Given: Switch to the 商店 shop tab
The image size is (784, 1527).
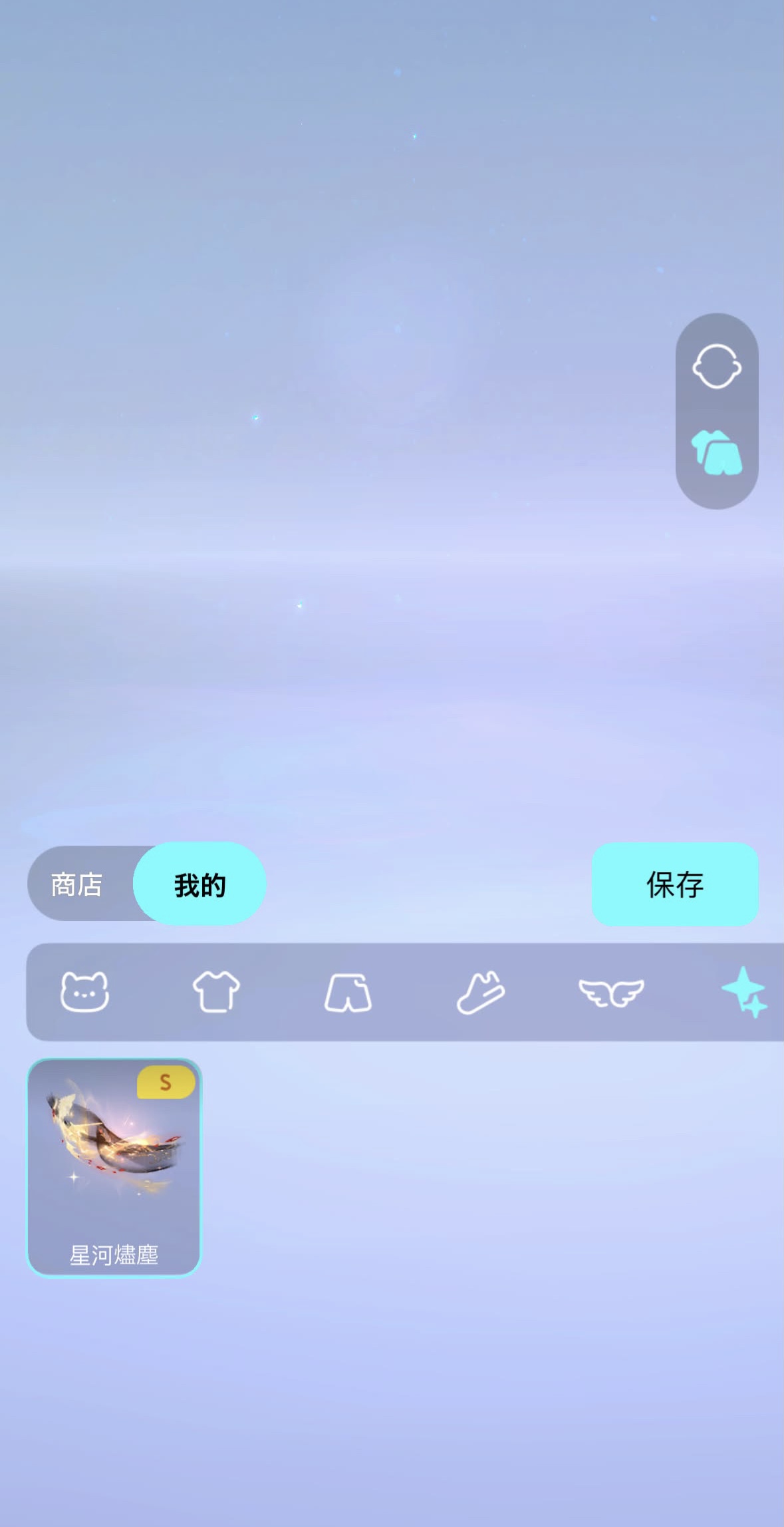Looking at the screenshot, I should point(77,884).
